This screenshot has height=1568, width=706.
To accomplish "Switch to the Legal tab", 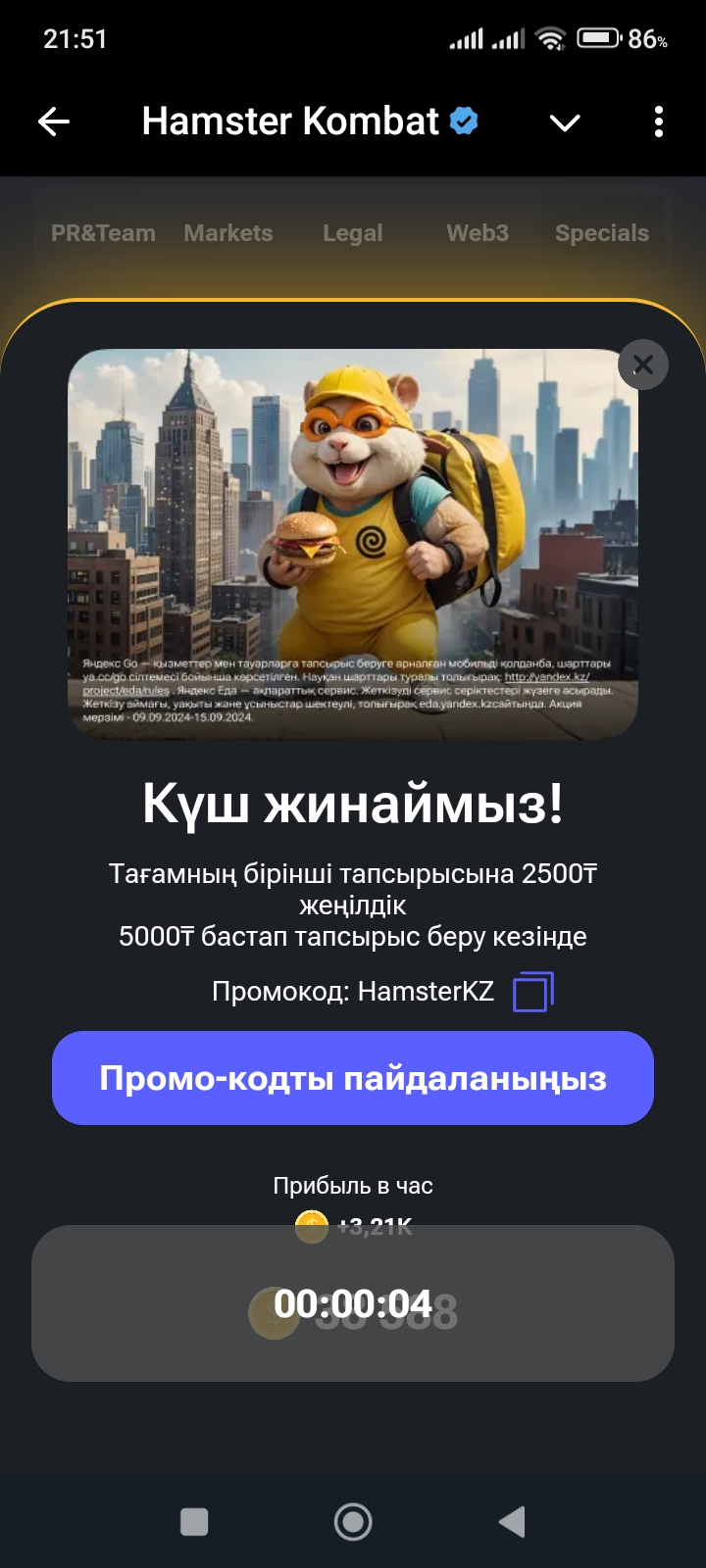I will tap(353, 233).
